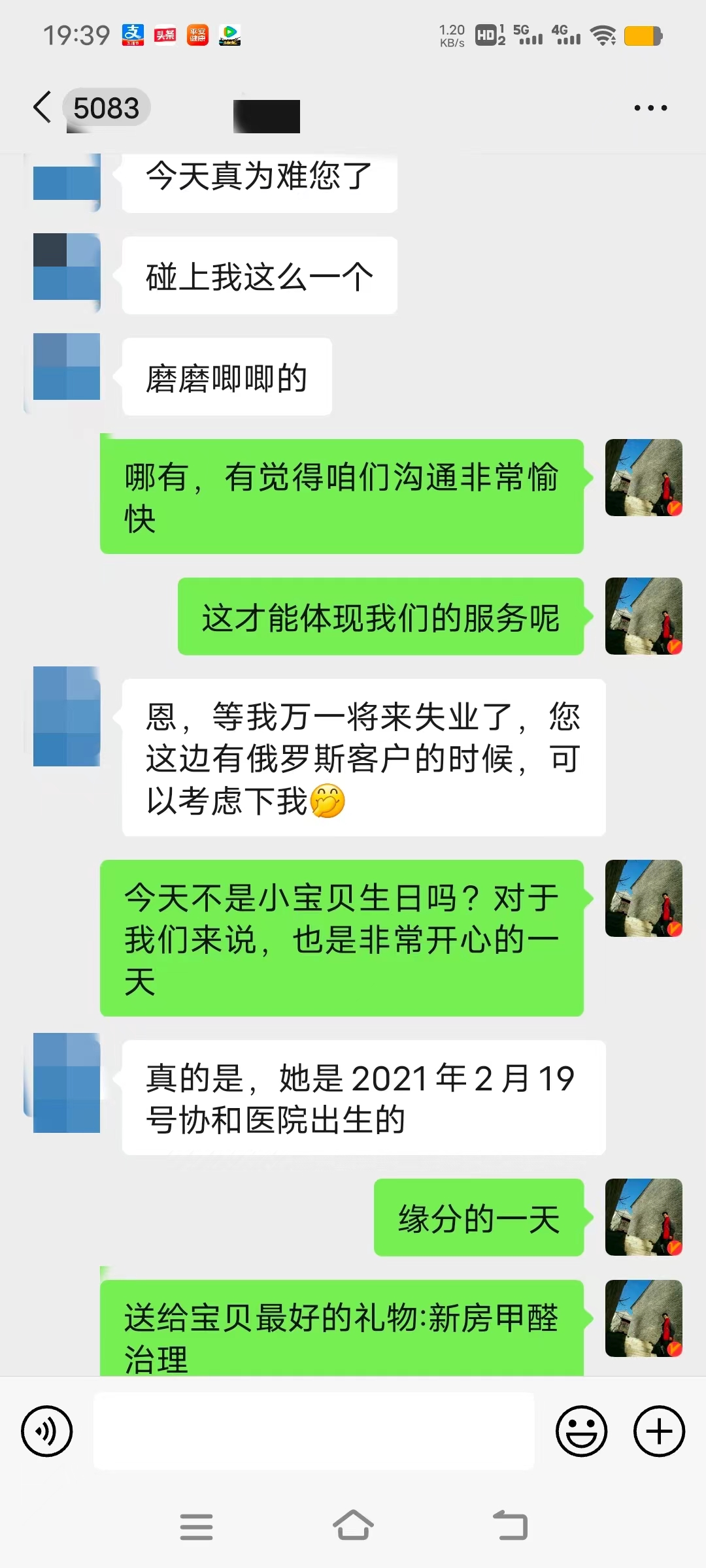Switch to voice message input

point(47,1431)
